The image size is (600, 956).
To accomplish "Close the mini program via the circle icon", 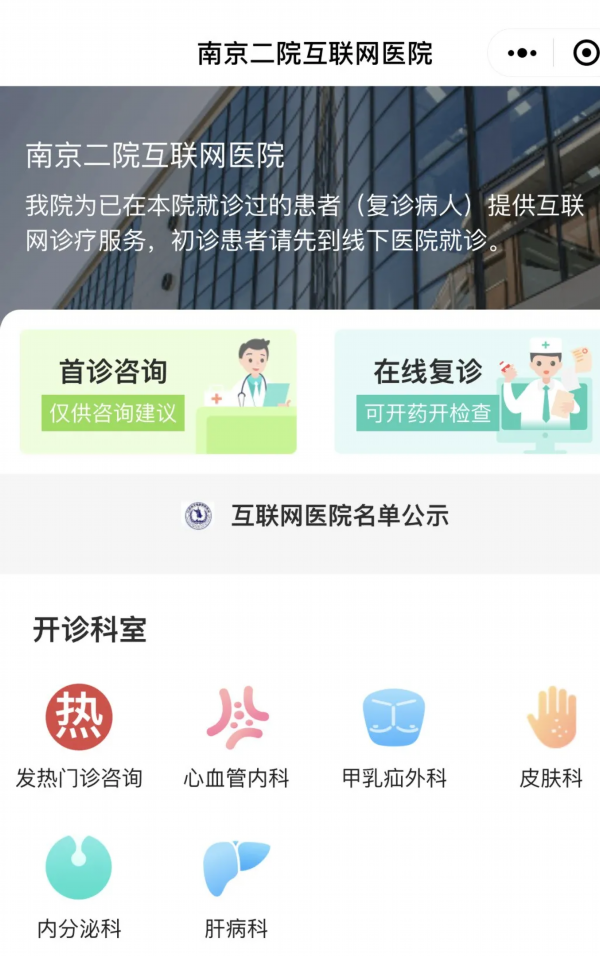I will (585, 53).
